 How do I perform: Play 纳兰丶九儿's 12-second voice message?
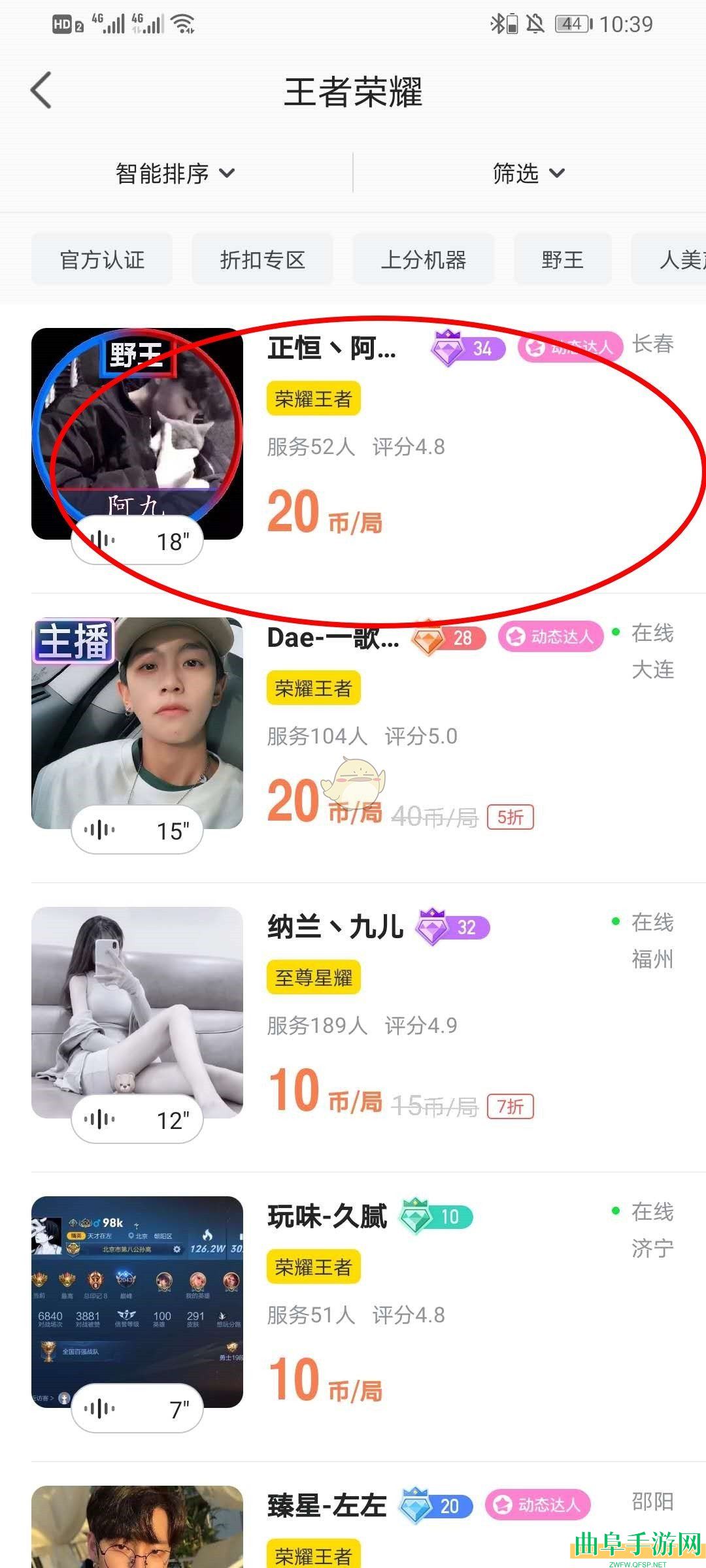point(137,1118)
